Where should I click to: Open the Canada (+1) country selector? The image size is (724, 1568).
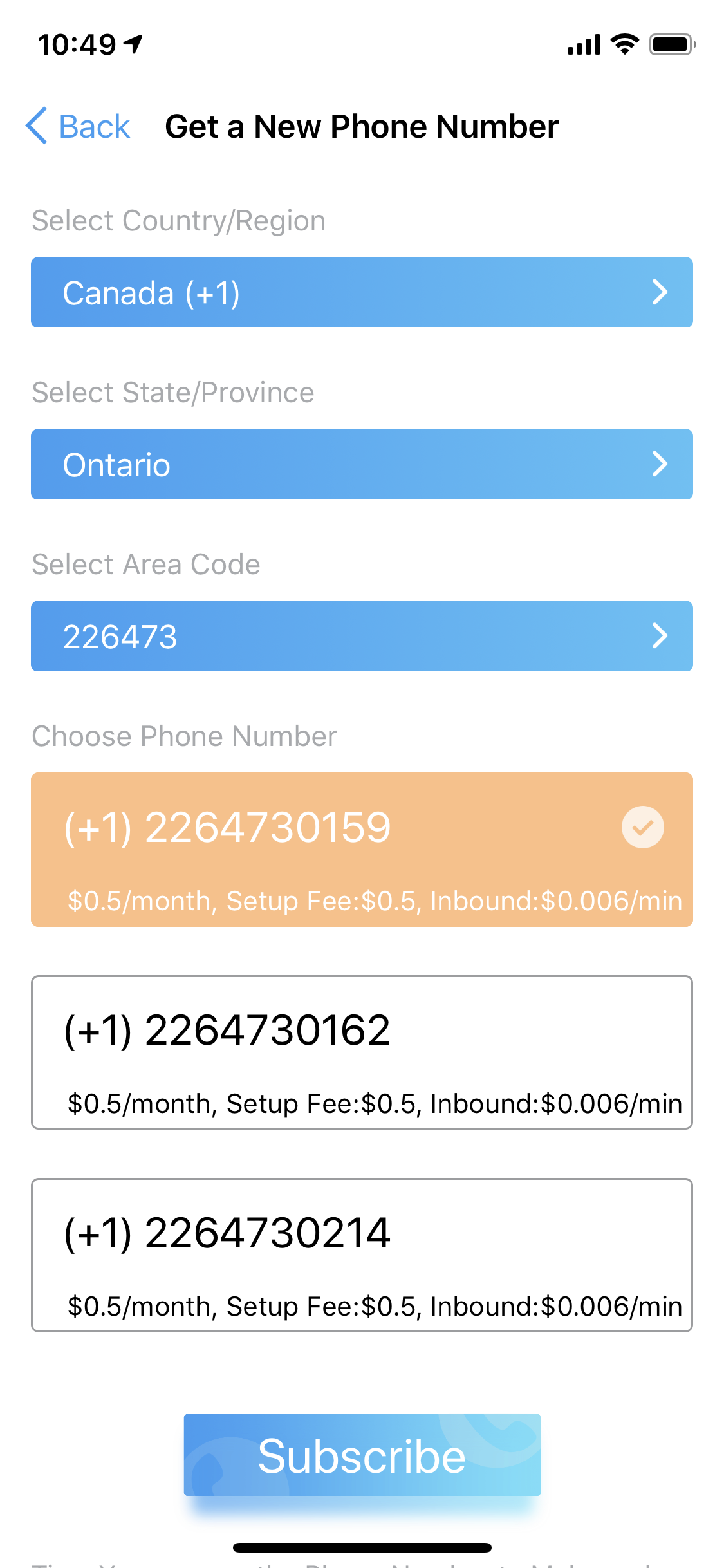(x=362, y=292)
